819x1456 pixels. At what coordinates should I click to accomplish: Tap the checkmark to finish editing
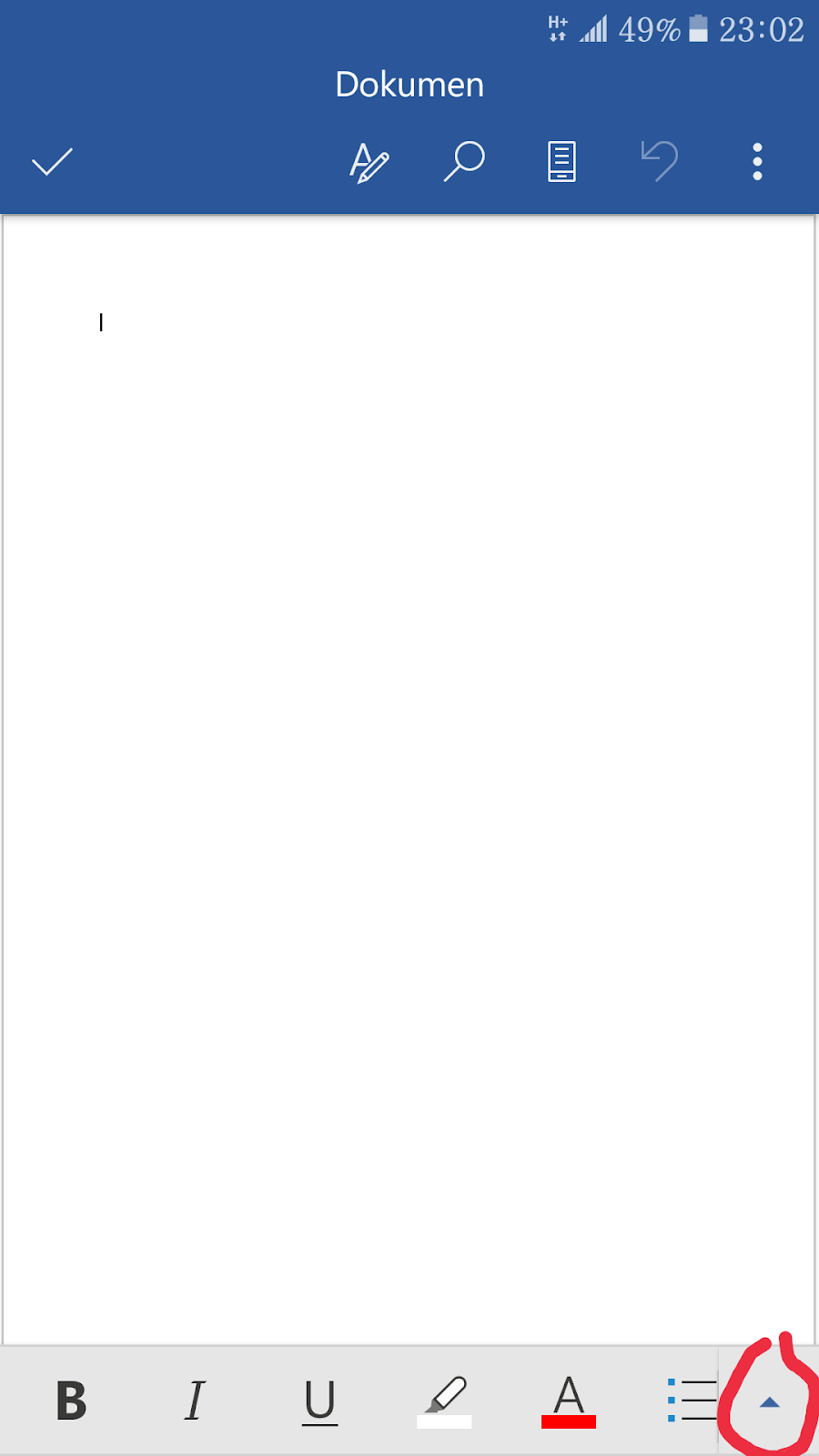tap(52, 162)
